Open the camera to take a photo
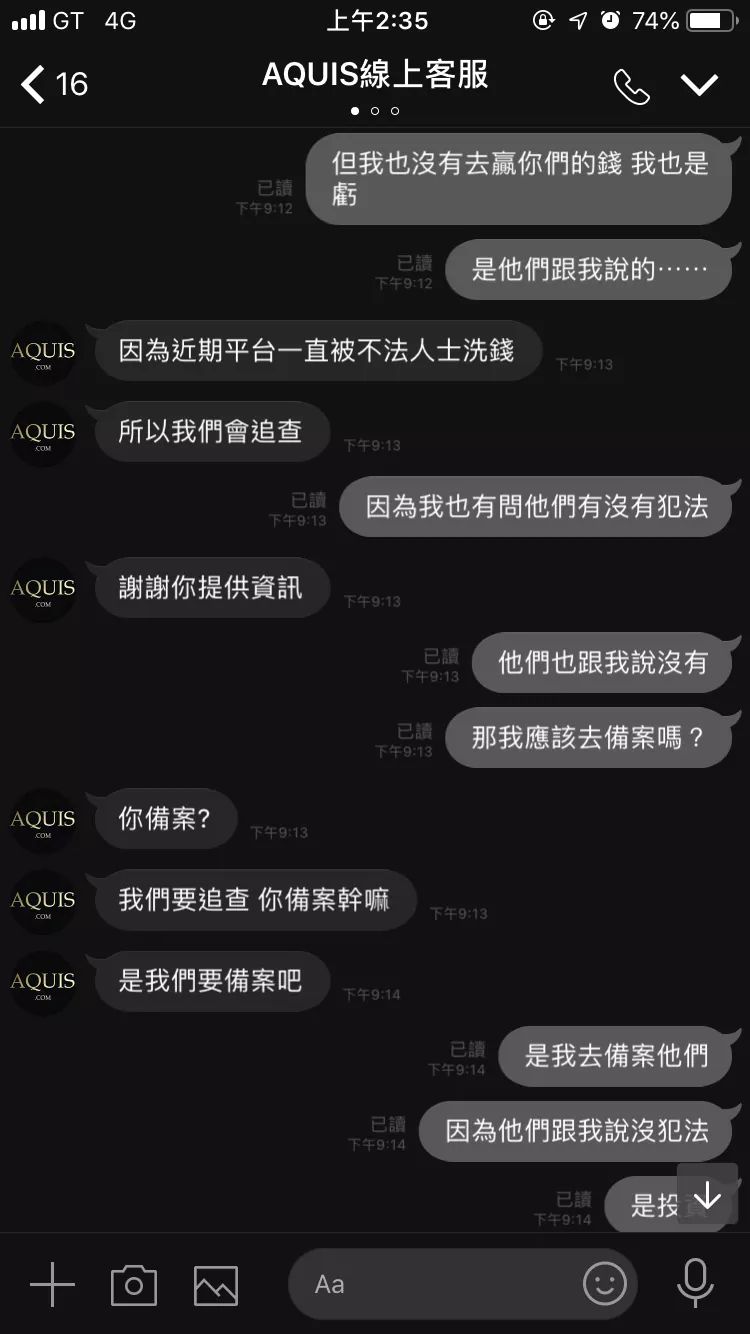The height and width of the screenshot is (1334, 750). [x=134, y=1284]
